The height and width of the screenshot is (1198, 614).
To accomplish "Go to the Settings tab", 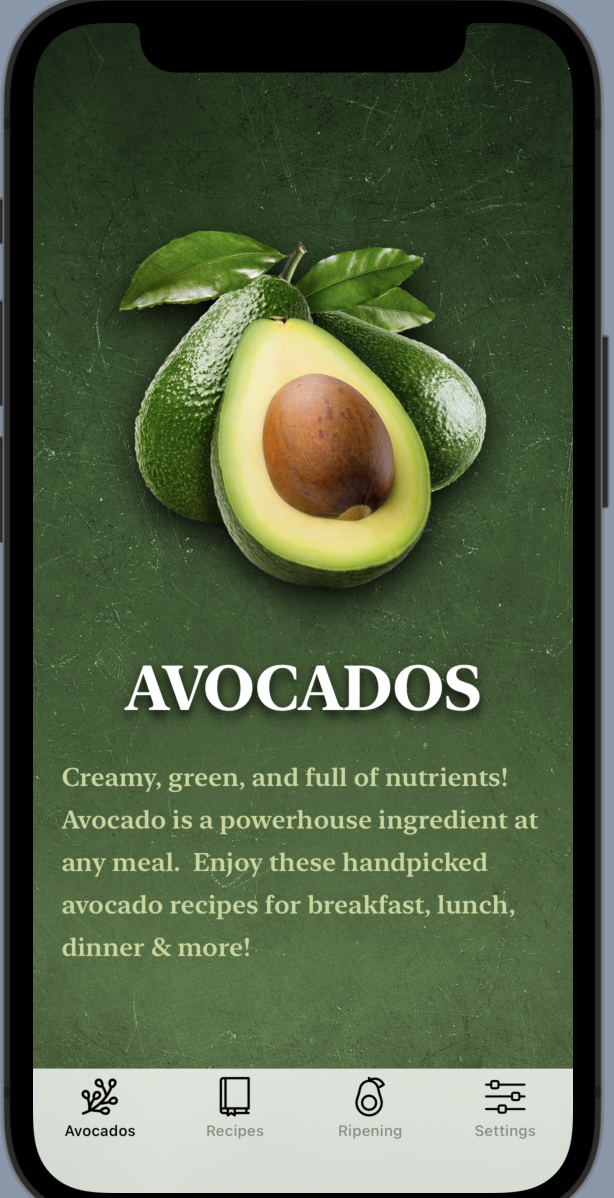I will 505,1108.
